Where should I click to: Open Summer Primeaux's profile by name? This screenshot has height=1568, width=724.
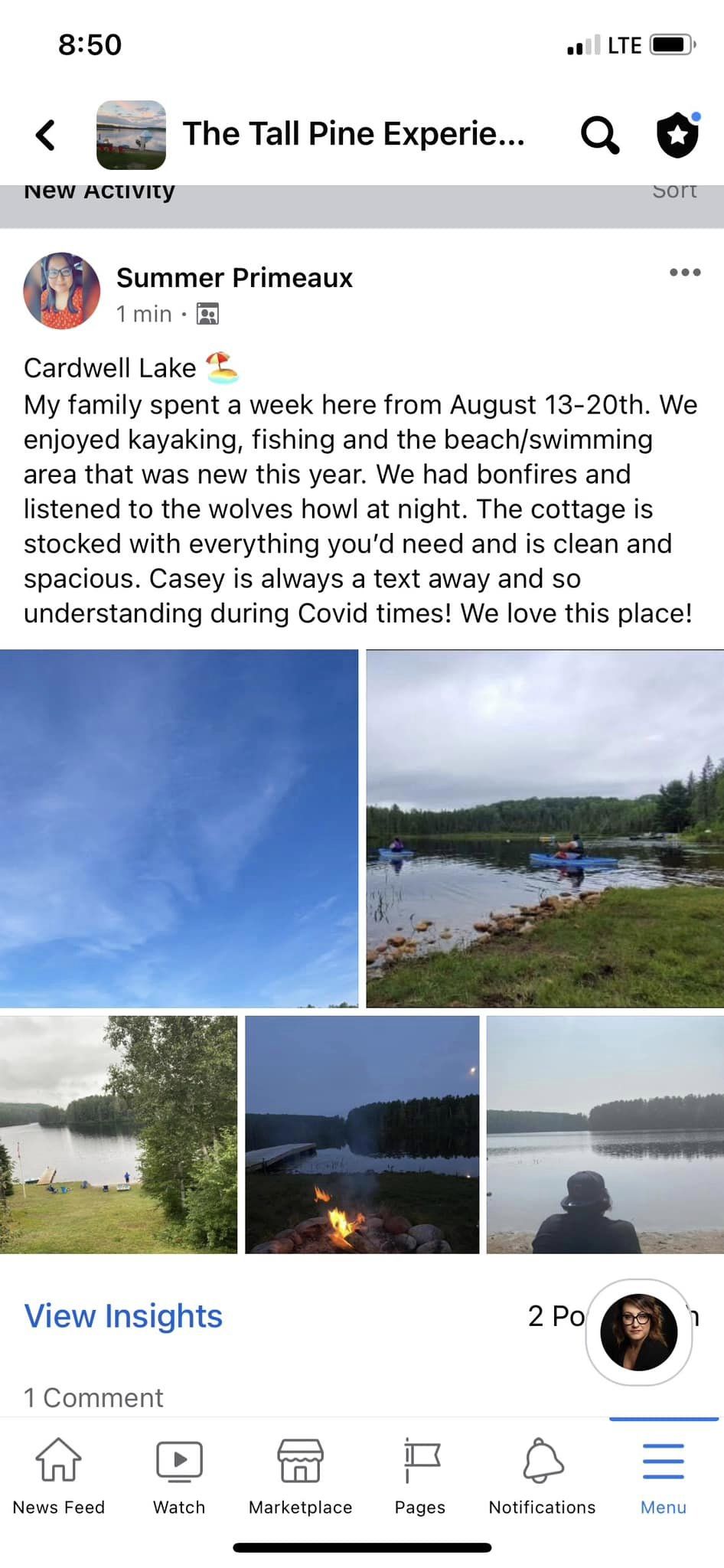(x=234, y=277)
